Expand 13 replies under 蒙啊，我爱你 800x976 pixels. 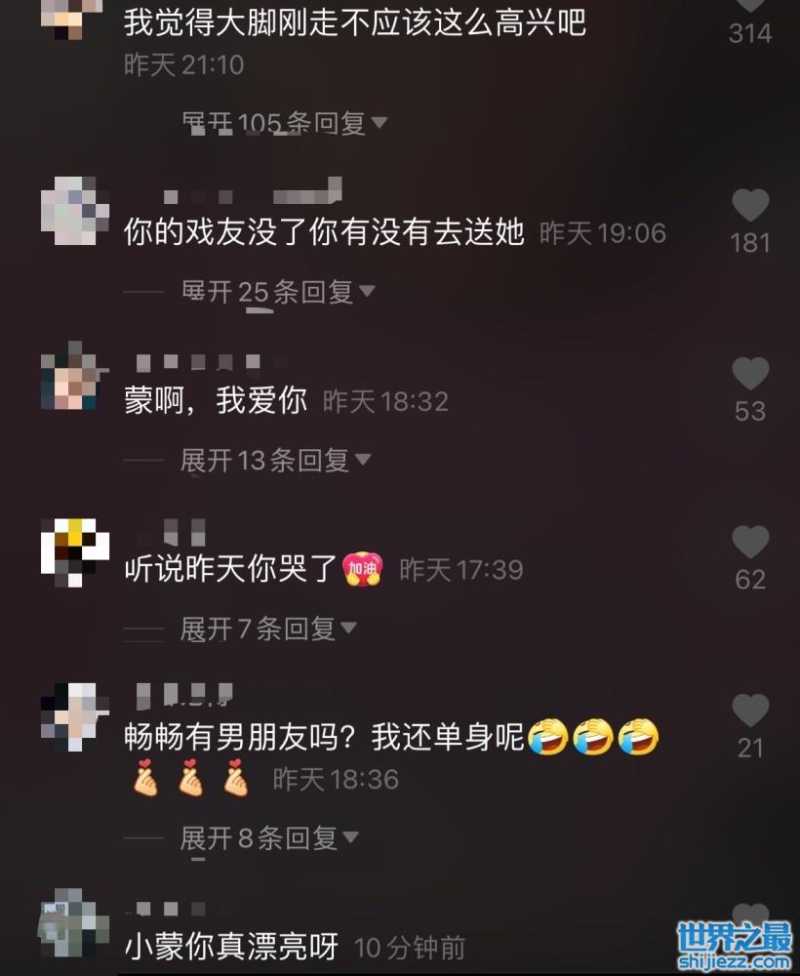pos(276,460)
